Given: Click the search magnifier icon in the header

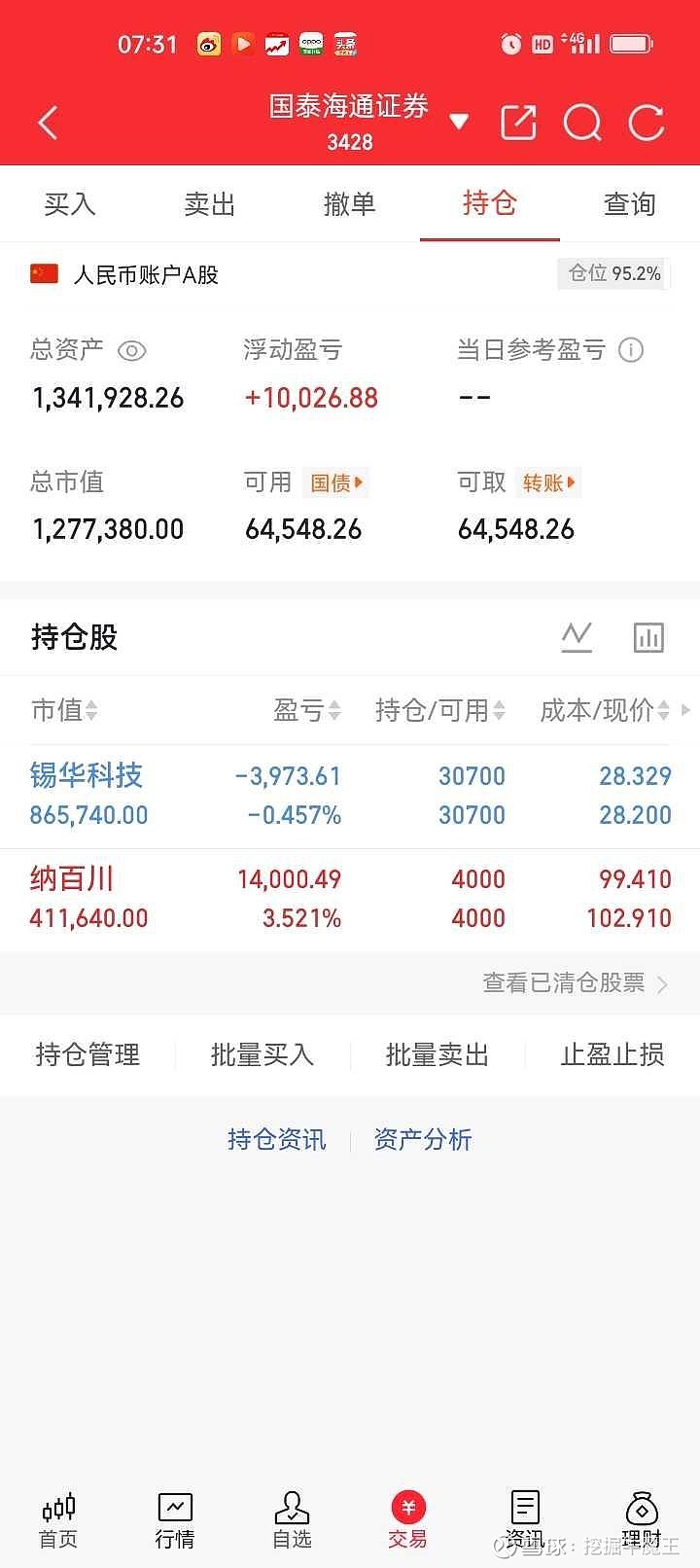Looking at the screenshot, I should [x=582, y=123].
